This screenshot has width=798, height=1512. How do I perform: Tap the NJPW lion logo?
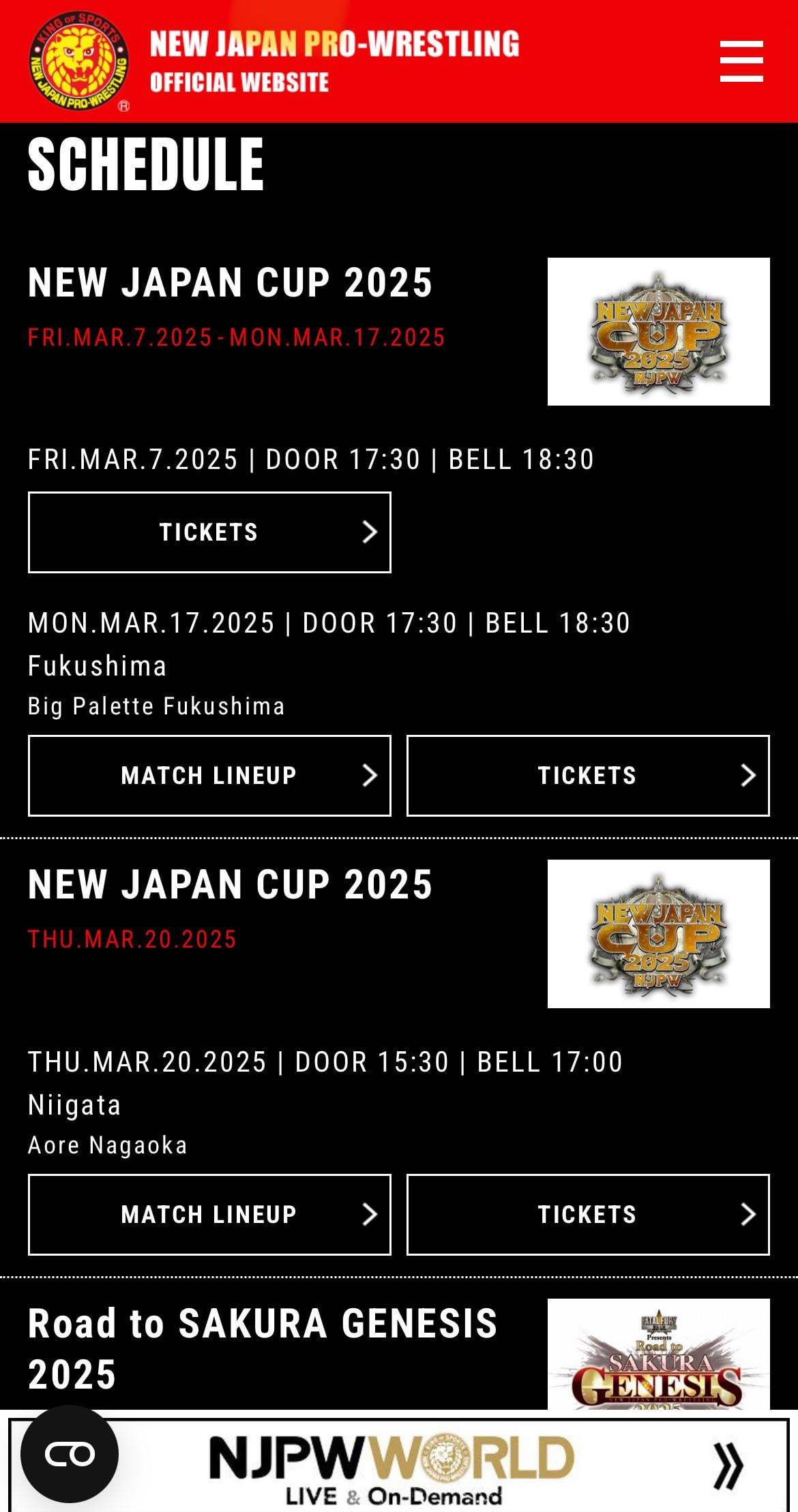[x=79, y=61]
